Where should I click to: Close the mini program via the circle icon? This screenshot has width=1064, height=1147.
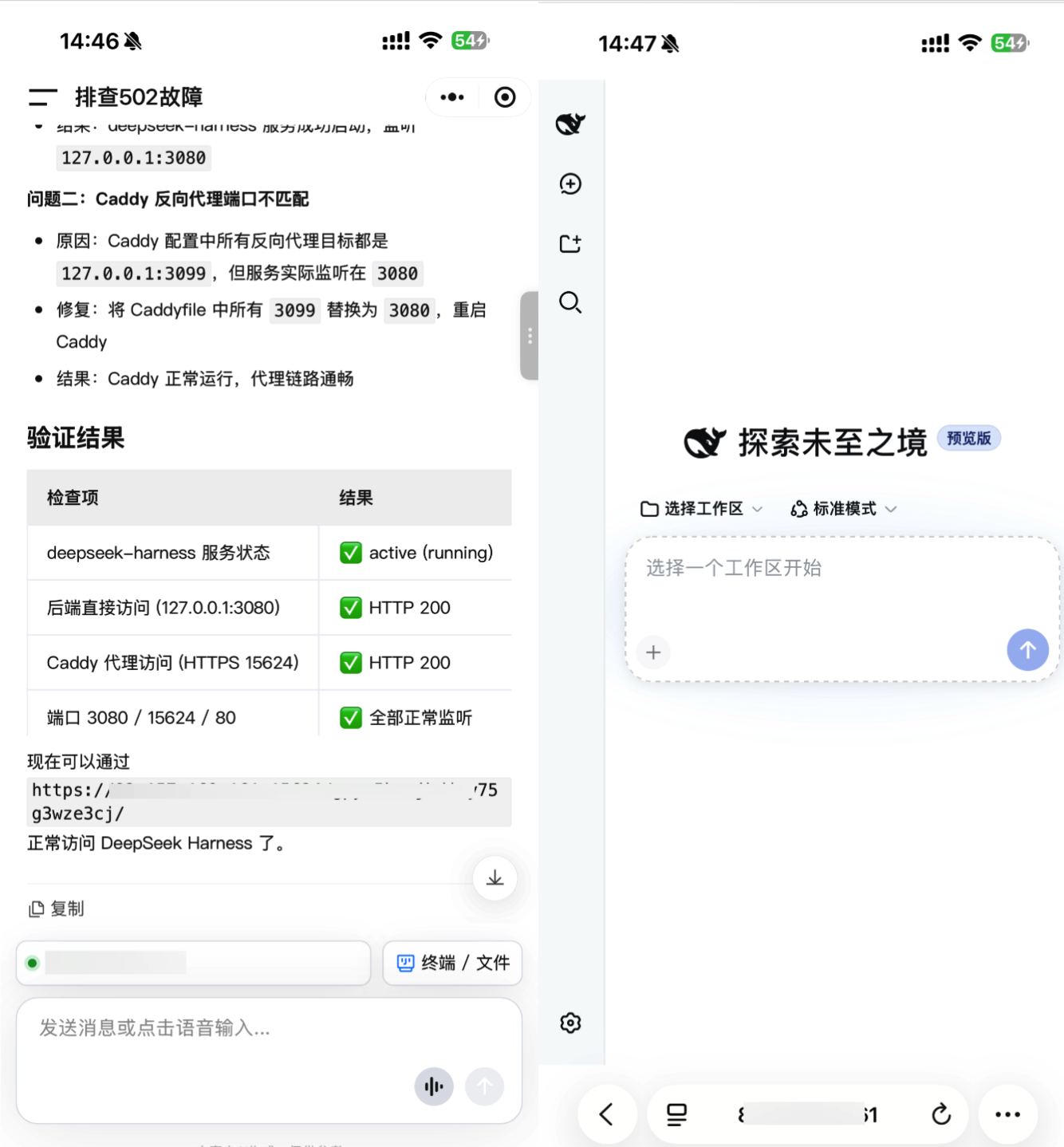(x=505, y=97)
